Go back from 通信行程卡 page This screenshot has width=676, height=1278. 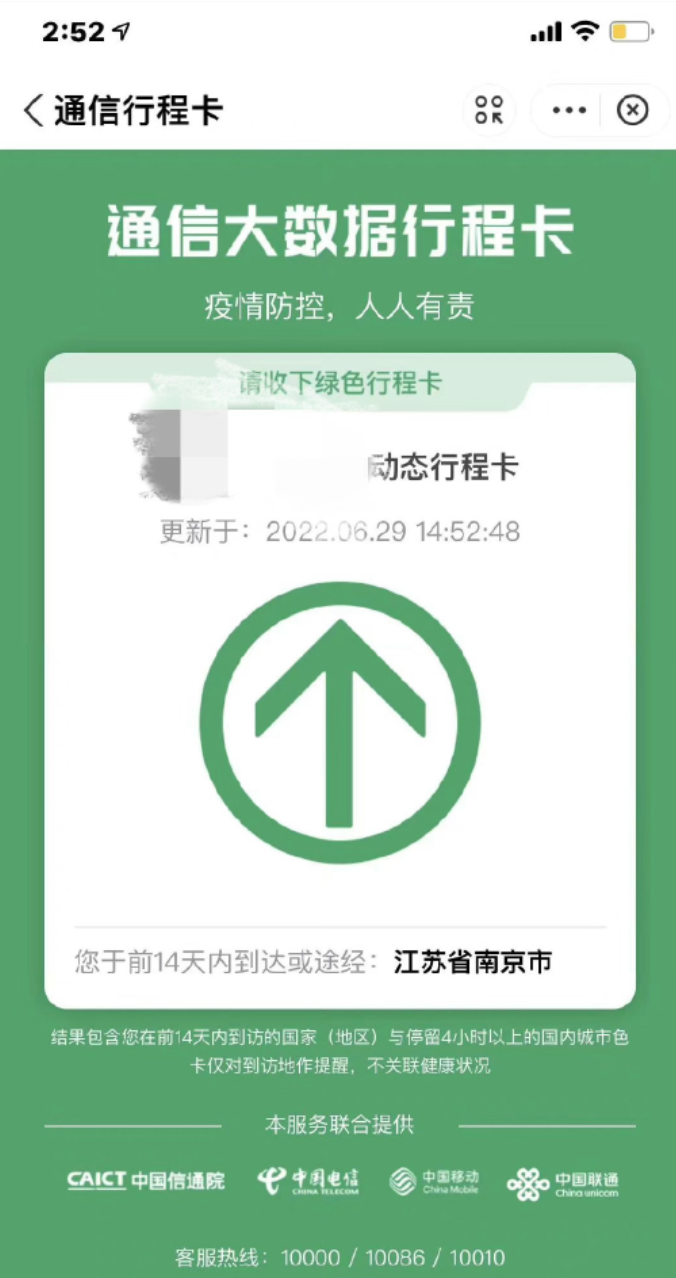(x=34, y=110)
